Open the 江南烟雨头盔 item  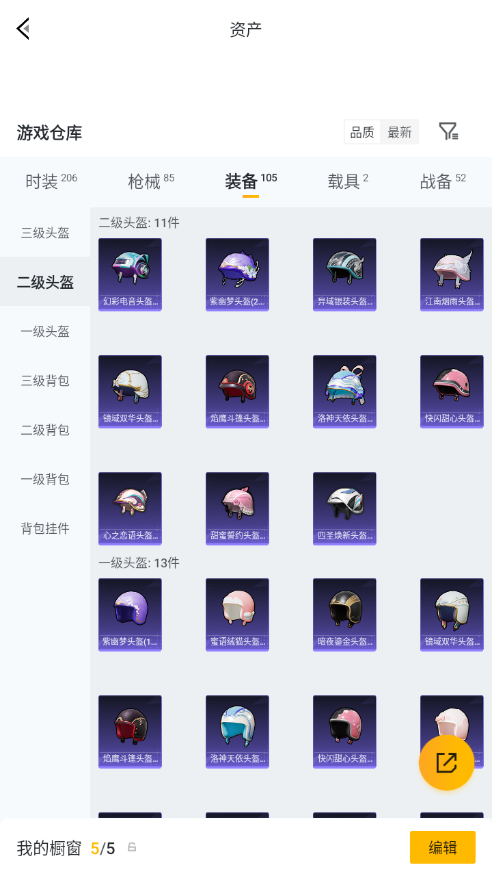point(452,274)
